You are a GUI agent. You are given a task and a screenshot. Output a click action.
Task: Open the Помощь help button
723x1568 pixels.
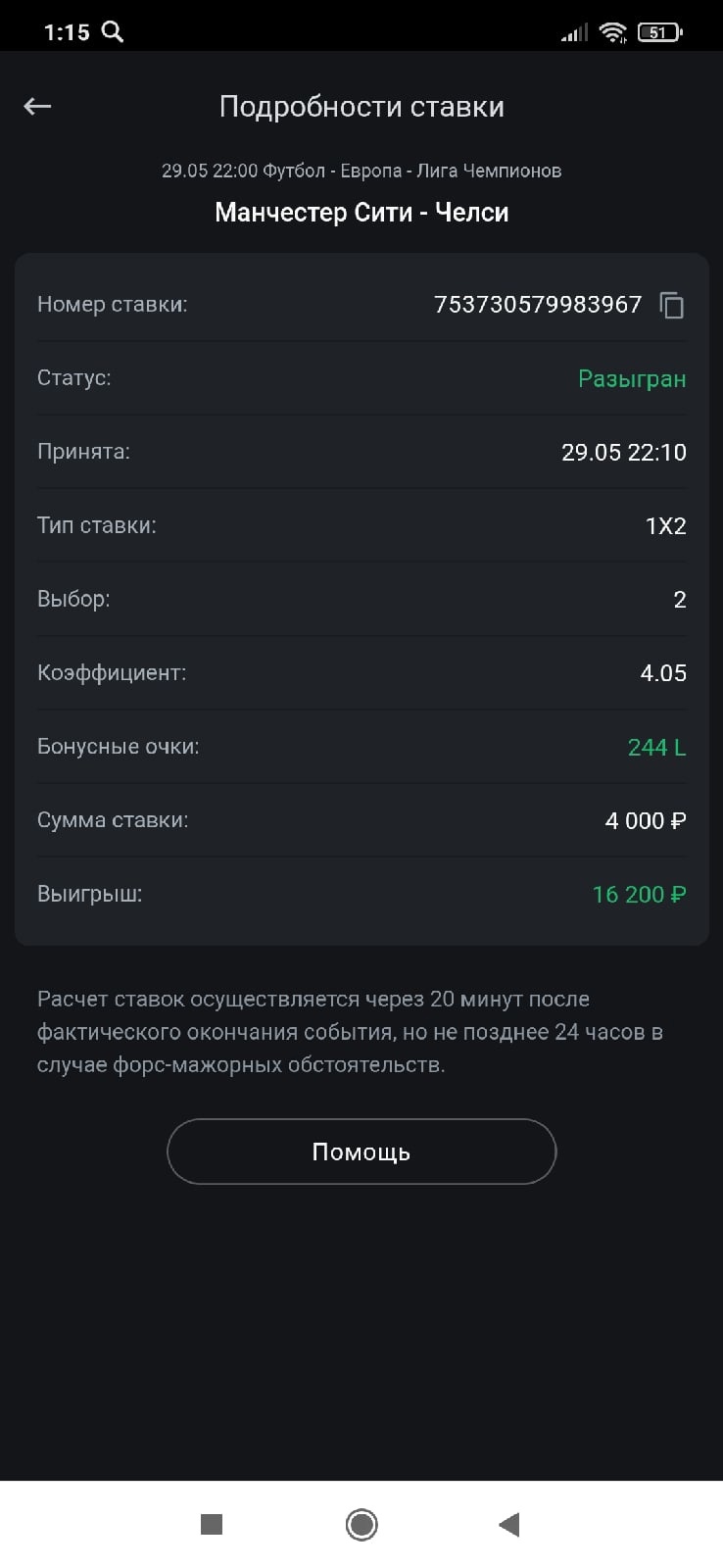coord(361,1151)
